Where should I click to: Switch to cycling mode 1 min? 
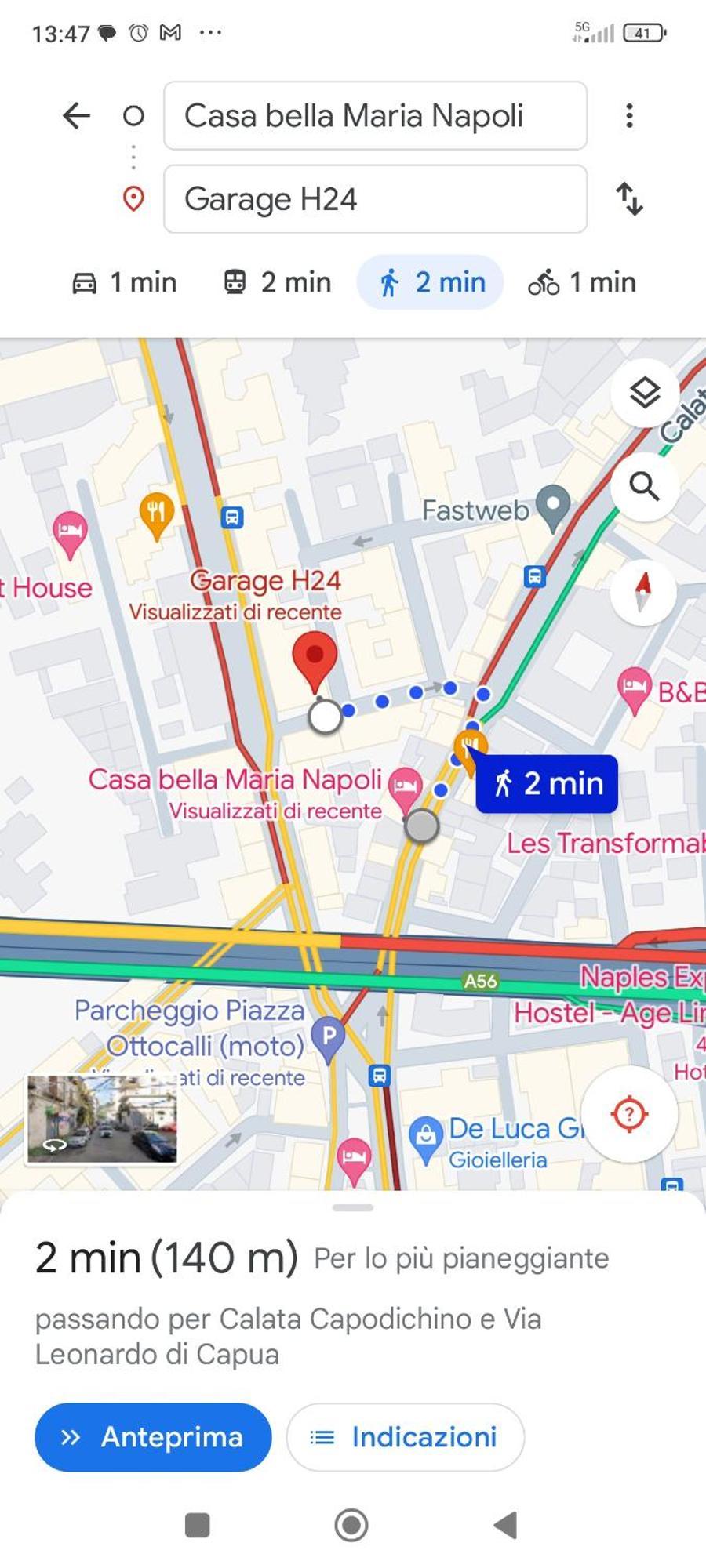click(x=582, y=282)
